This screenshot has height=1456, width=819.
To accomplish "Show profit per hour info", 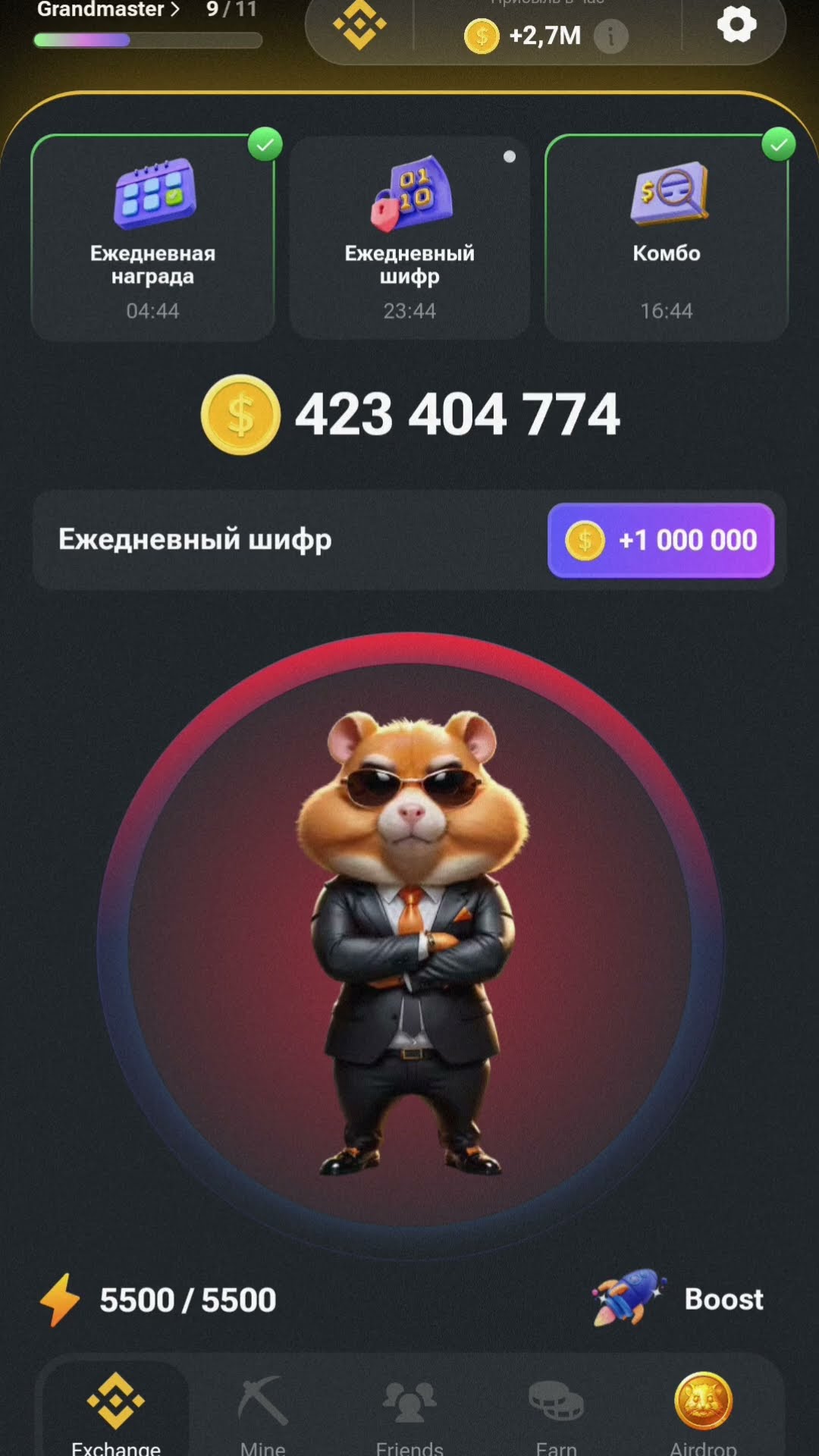I will [x=610, y=36].
